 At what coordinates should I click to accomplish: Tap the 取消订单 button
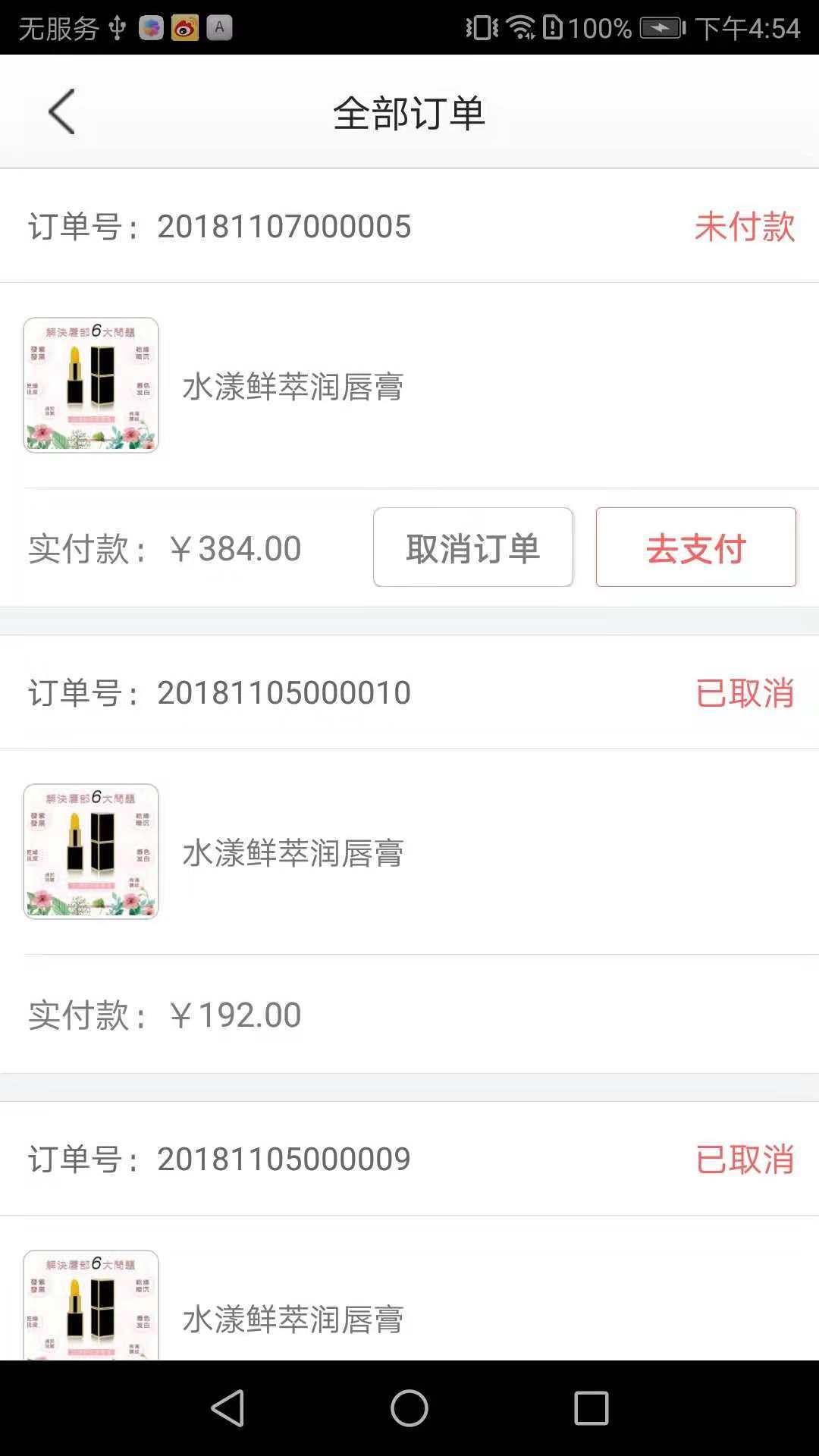[x=472, y=548]
